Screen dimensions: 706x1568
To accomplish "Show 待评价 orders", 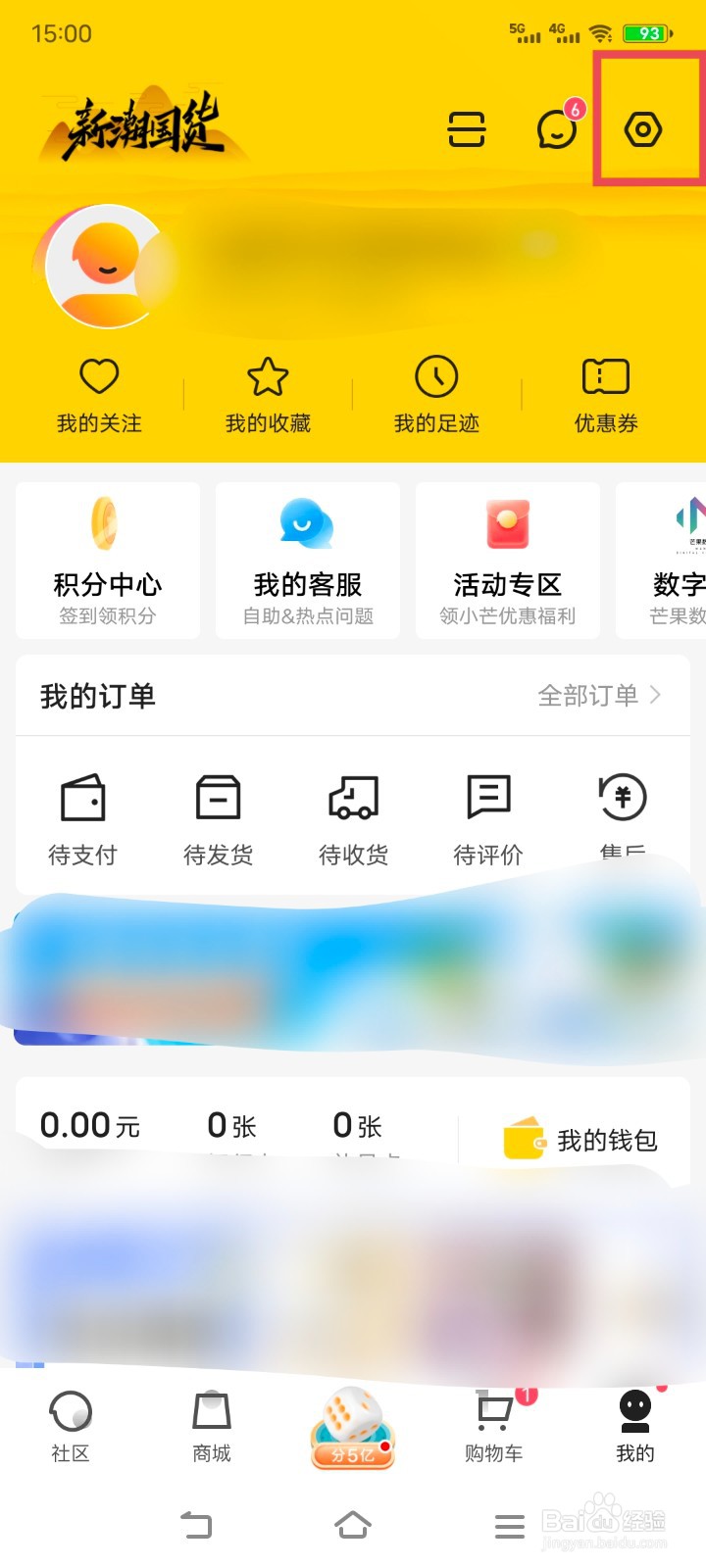I will pyautogui.click(x=488, y=819).
